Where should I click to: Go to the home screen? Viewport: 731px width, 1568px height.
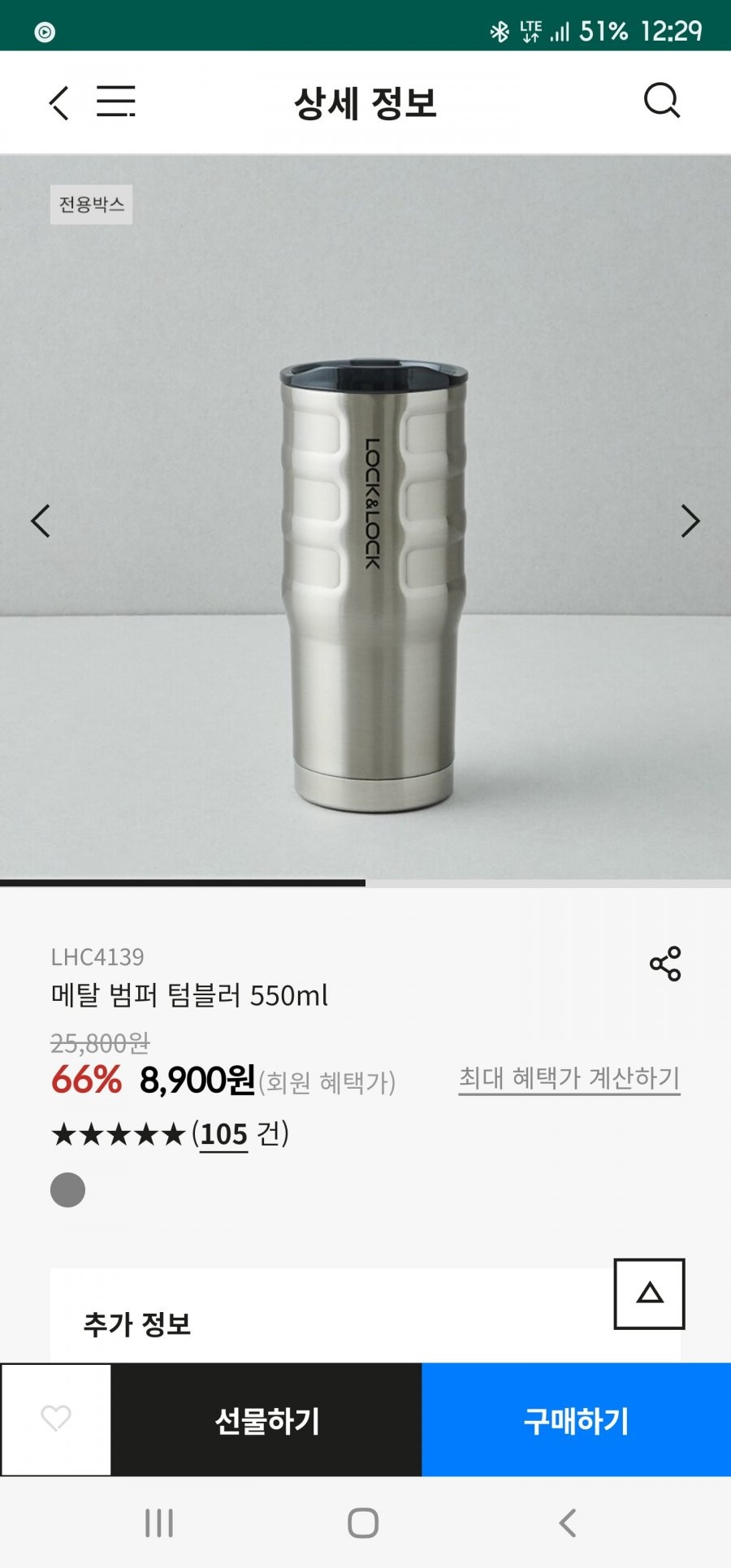363,1523
